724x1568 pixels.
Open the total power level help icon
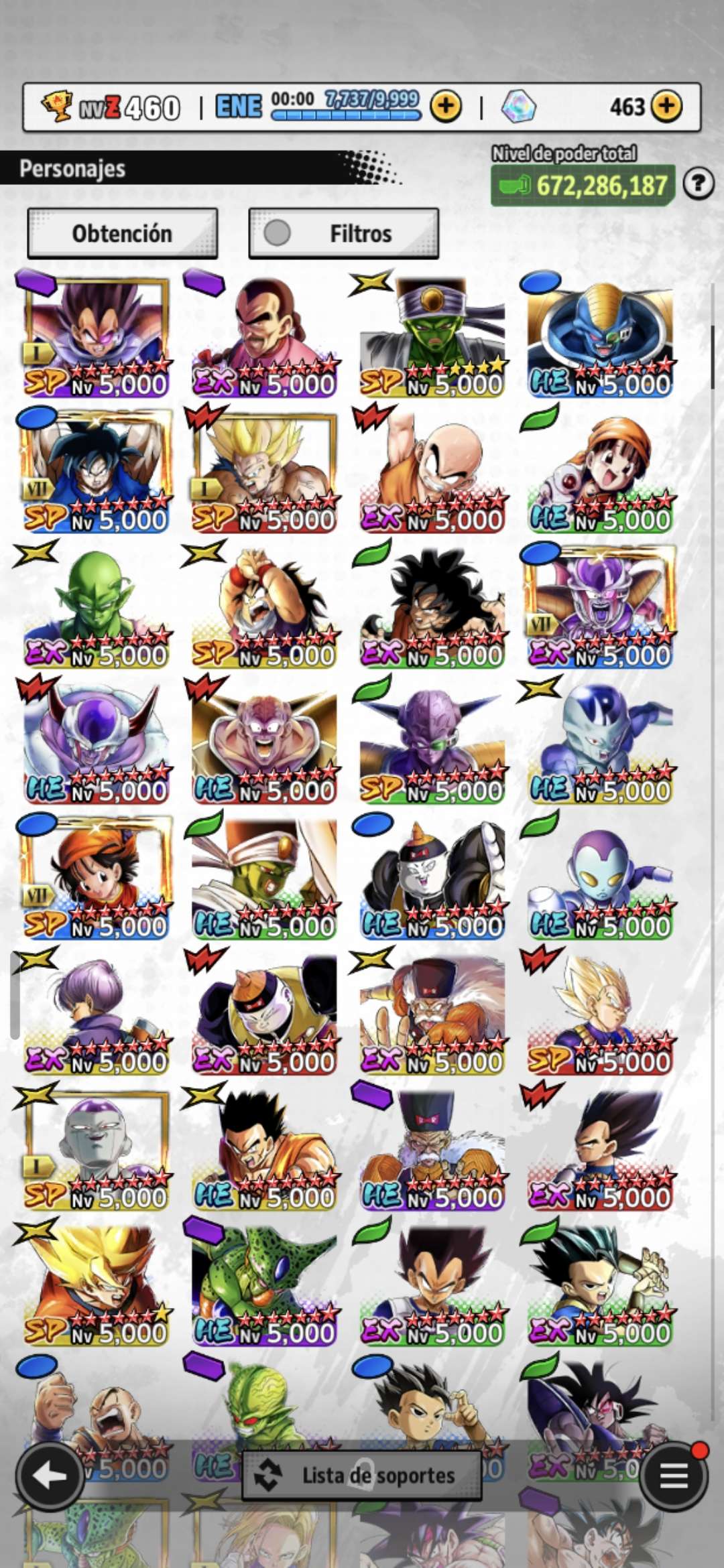tap(698, 183)
